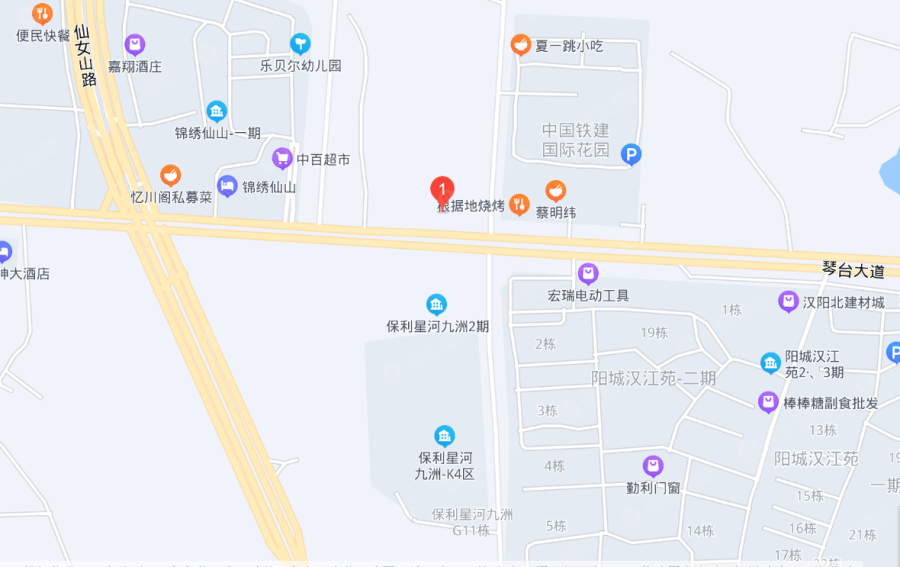
Task: Tap parking icon near 中国铁建国际花园
Action: (x=631, y=154)
